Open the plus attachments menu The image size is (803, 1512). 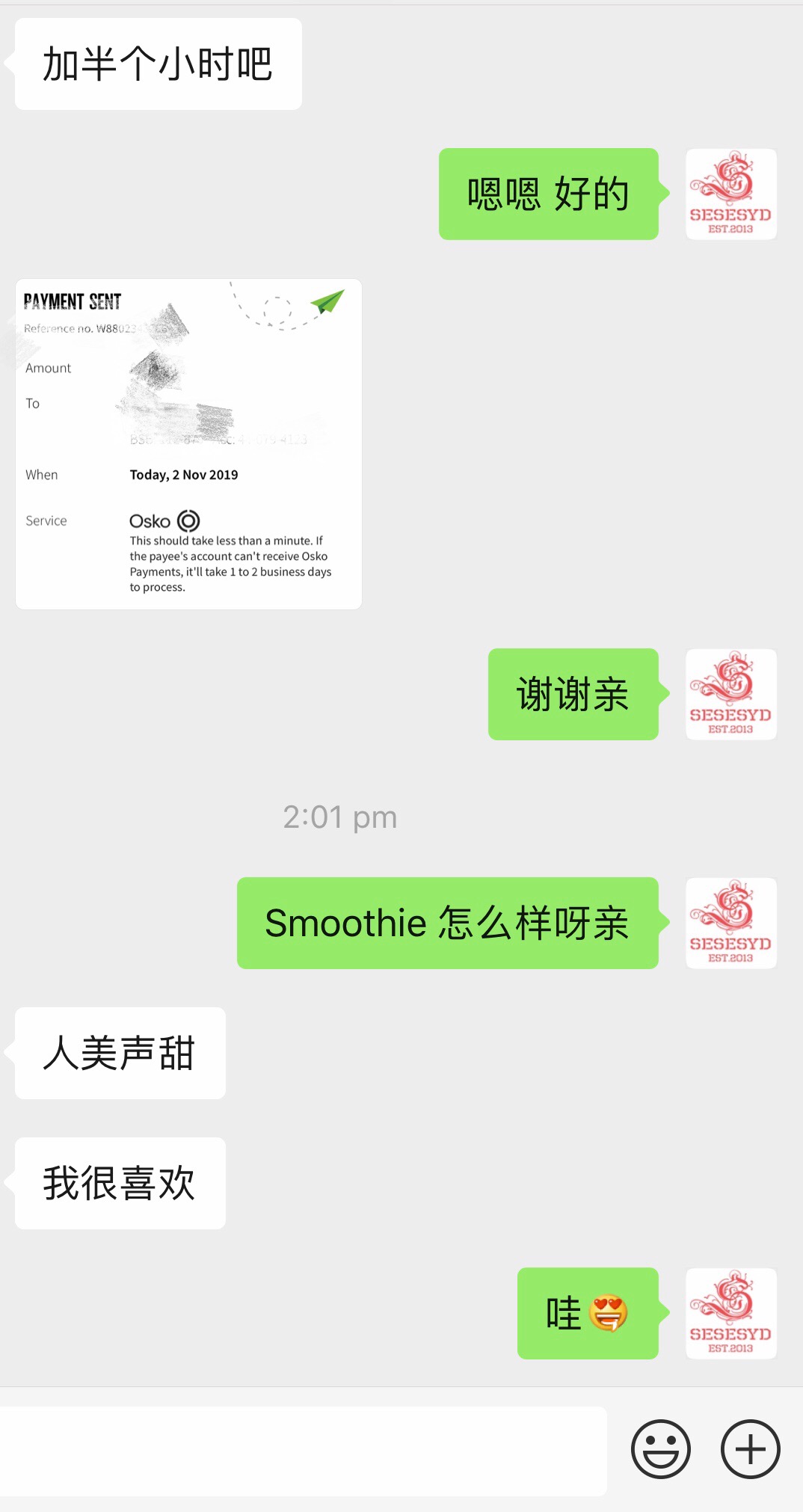[750, 1449]
